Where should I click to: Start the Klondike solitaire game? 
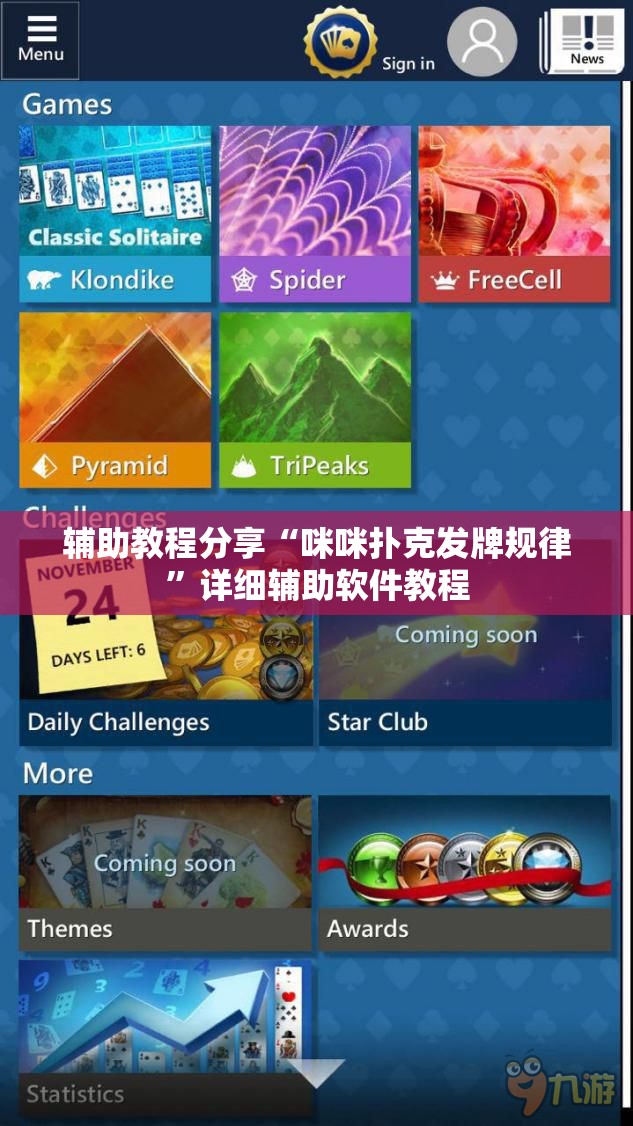point(115,214)
